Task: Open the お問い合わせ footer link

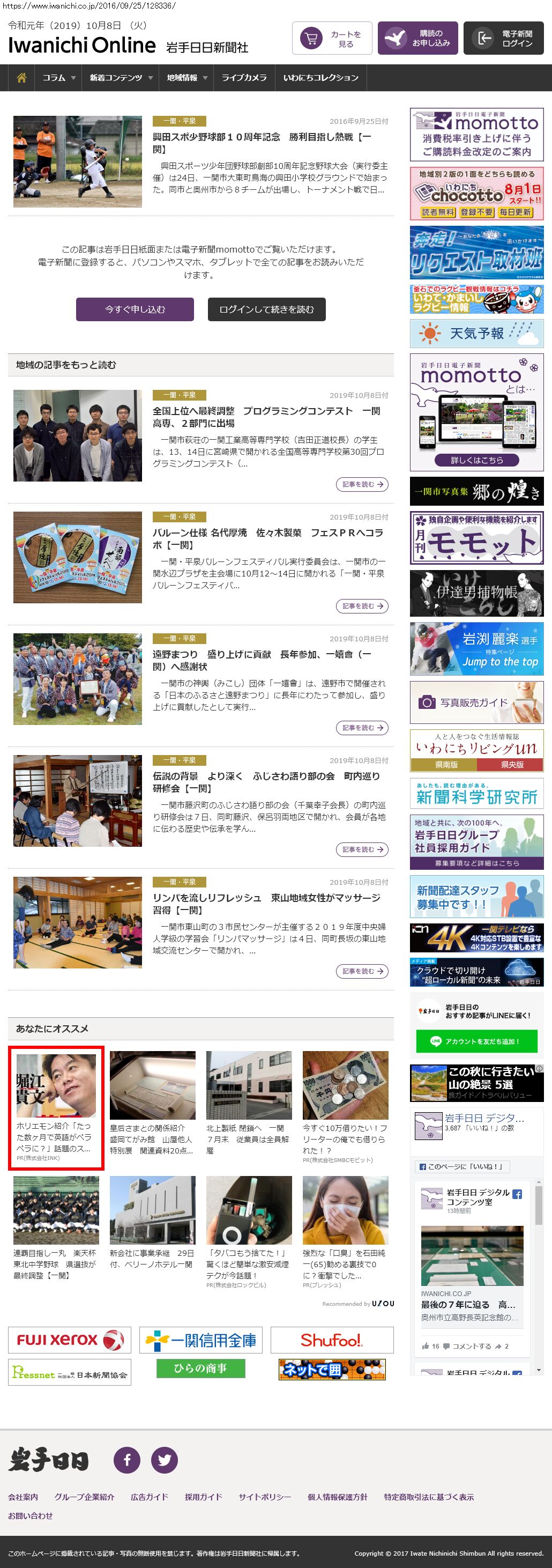Action: pyautogui.click(x=31, y=1515)
